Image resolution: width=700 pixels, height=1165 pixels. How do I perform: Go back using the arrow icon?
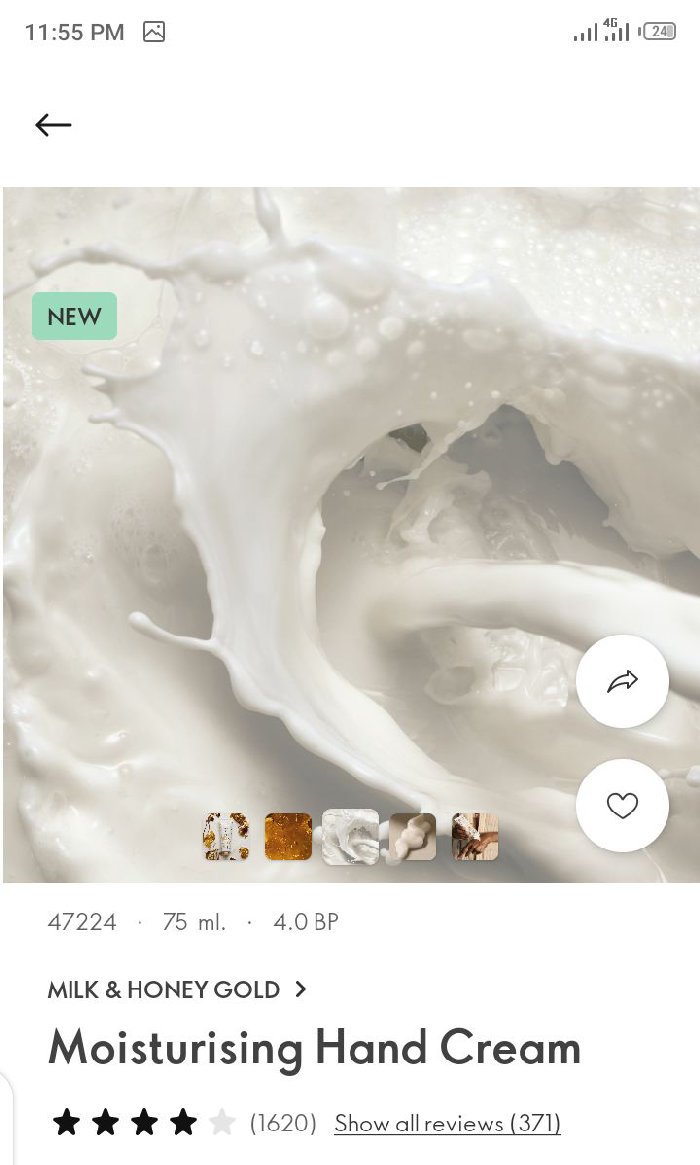pos(53,125)
